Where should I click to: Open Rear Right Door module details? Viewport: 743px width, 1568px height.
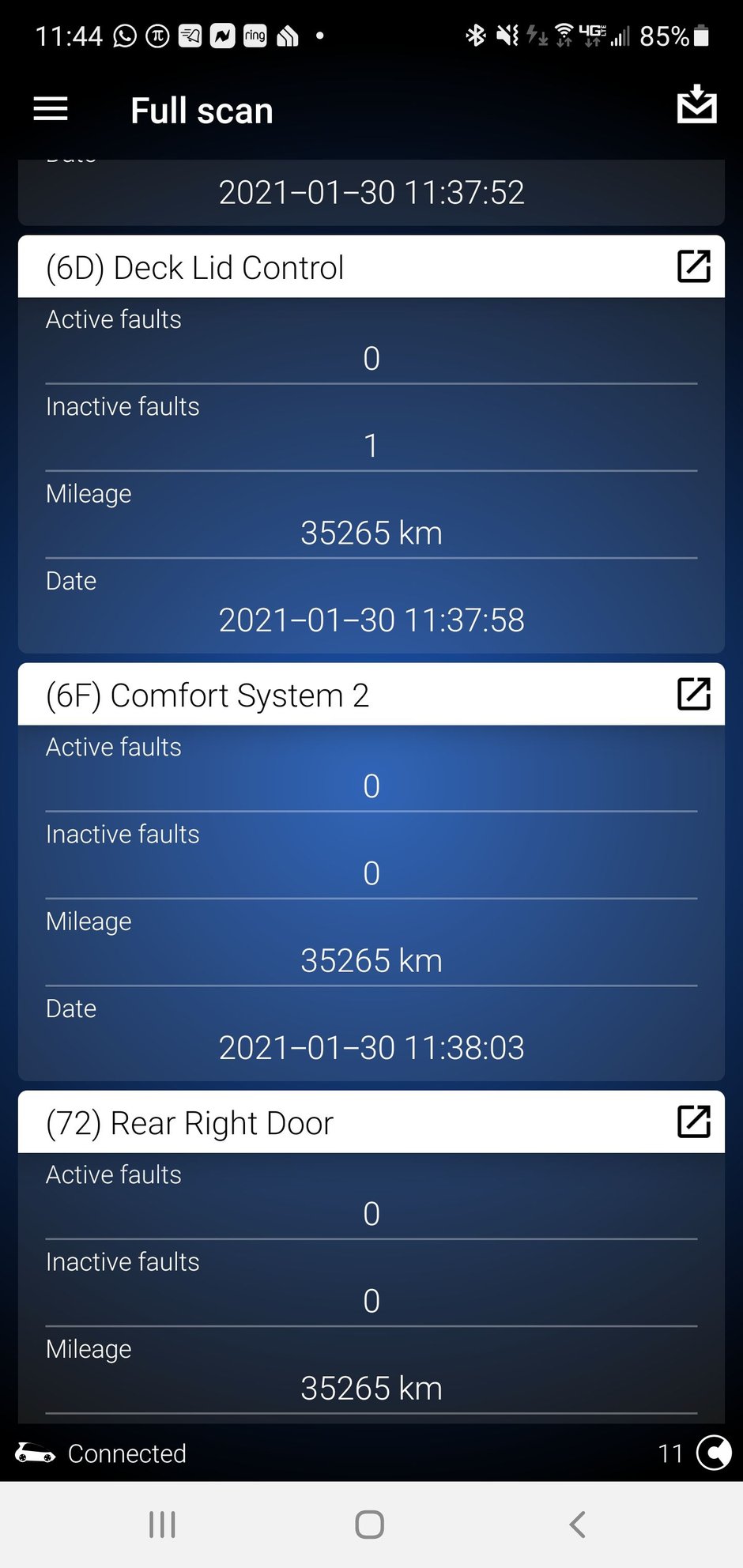(693, 1122)
